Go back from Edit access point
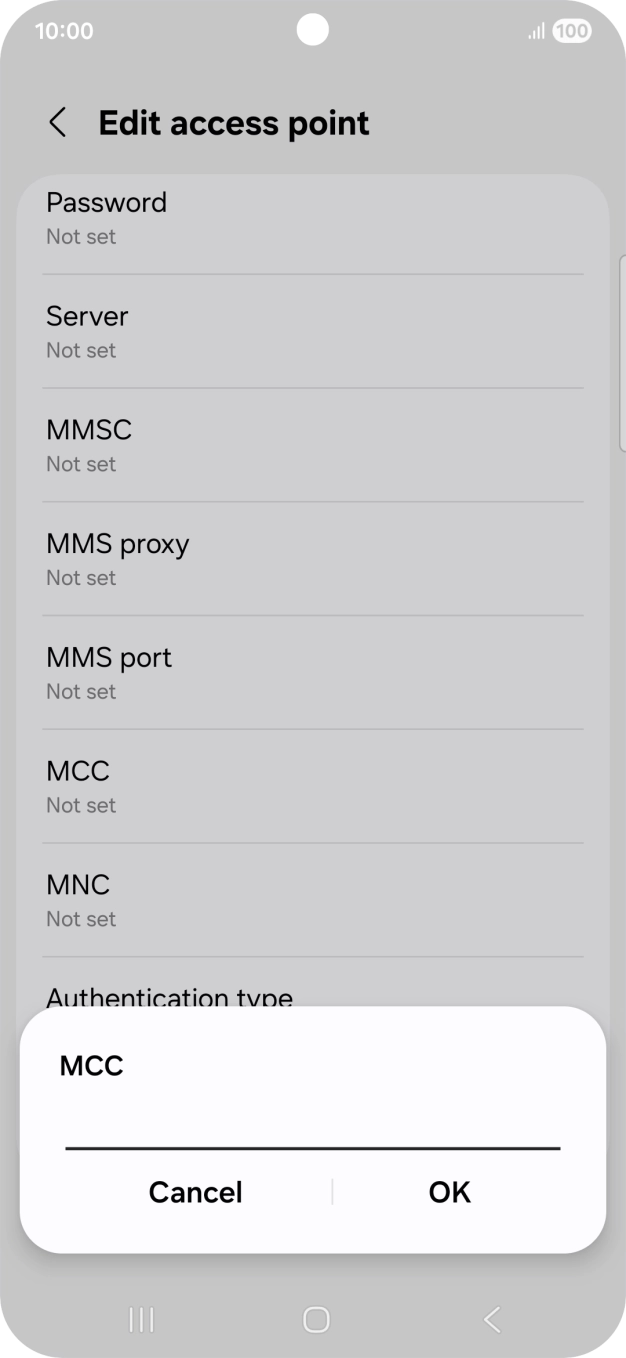Viewport: 626px width, 1358px height. pyautogui.click(x=58, y=123)
